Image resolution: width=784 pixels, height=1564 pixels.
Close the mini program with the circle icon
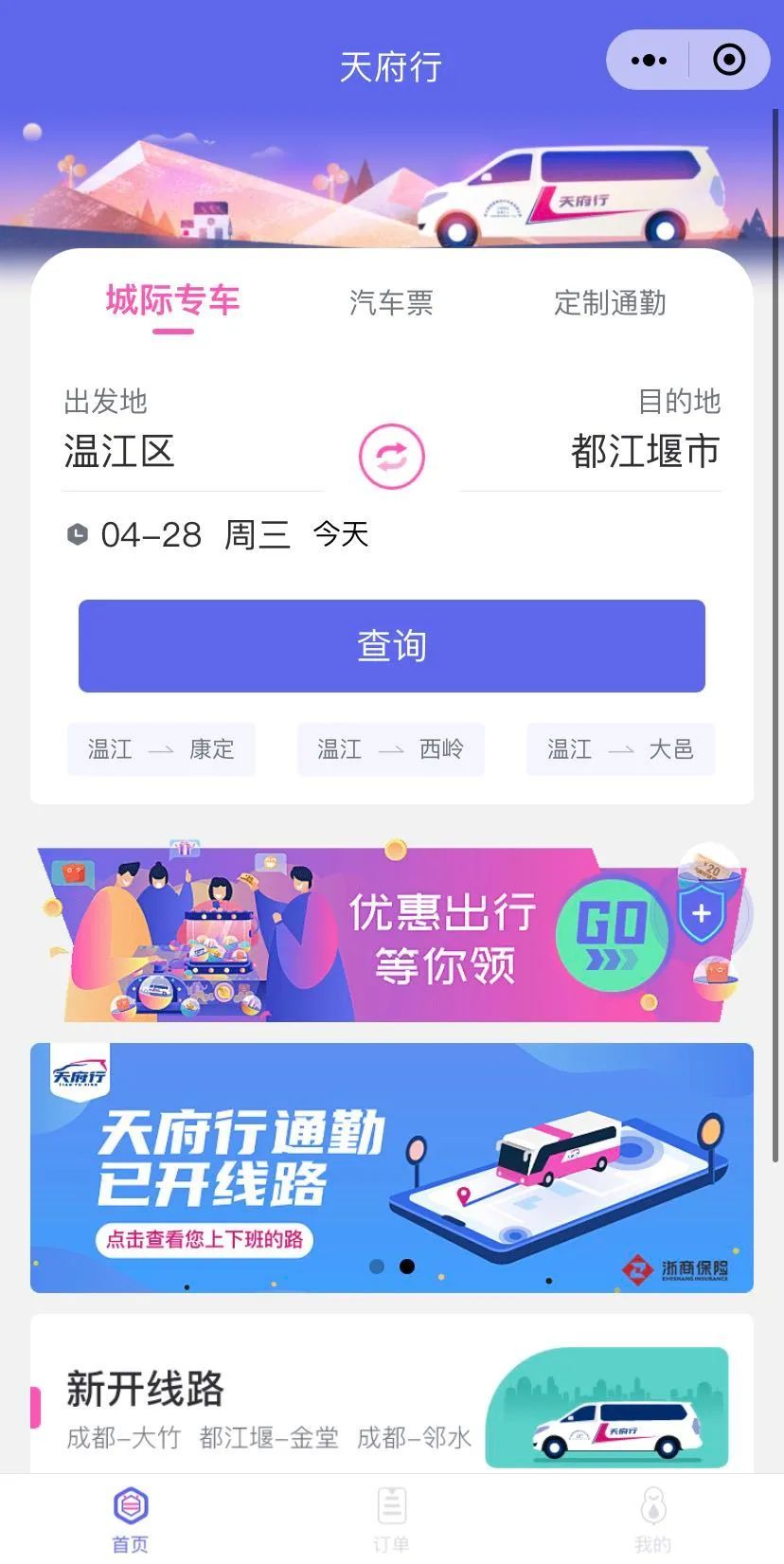click(728, 61)
